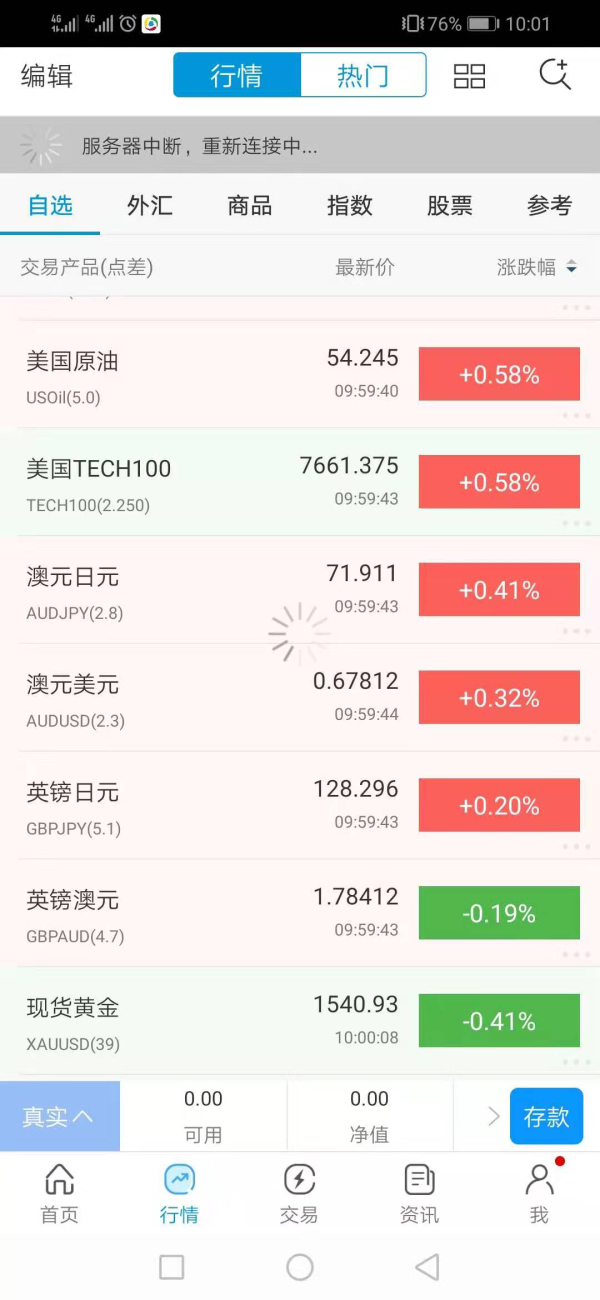Image resolution: width=600 pixels, height=1300 pixels.
Task: Switch to the 外汇 tab
Action: coord(150,205)
